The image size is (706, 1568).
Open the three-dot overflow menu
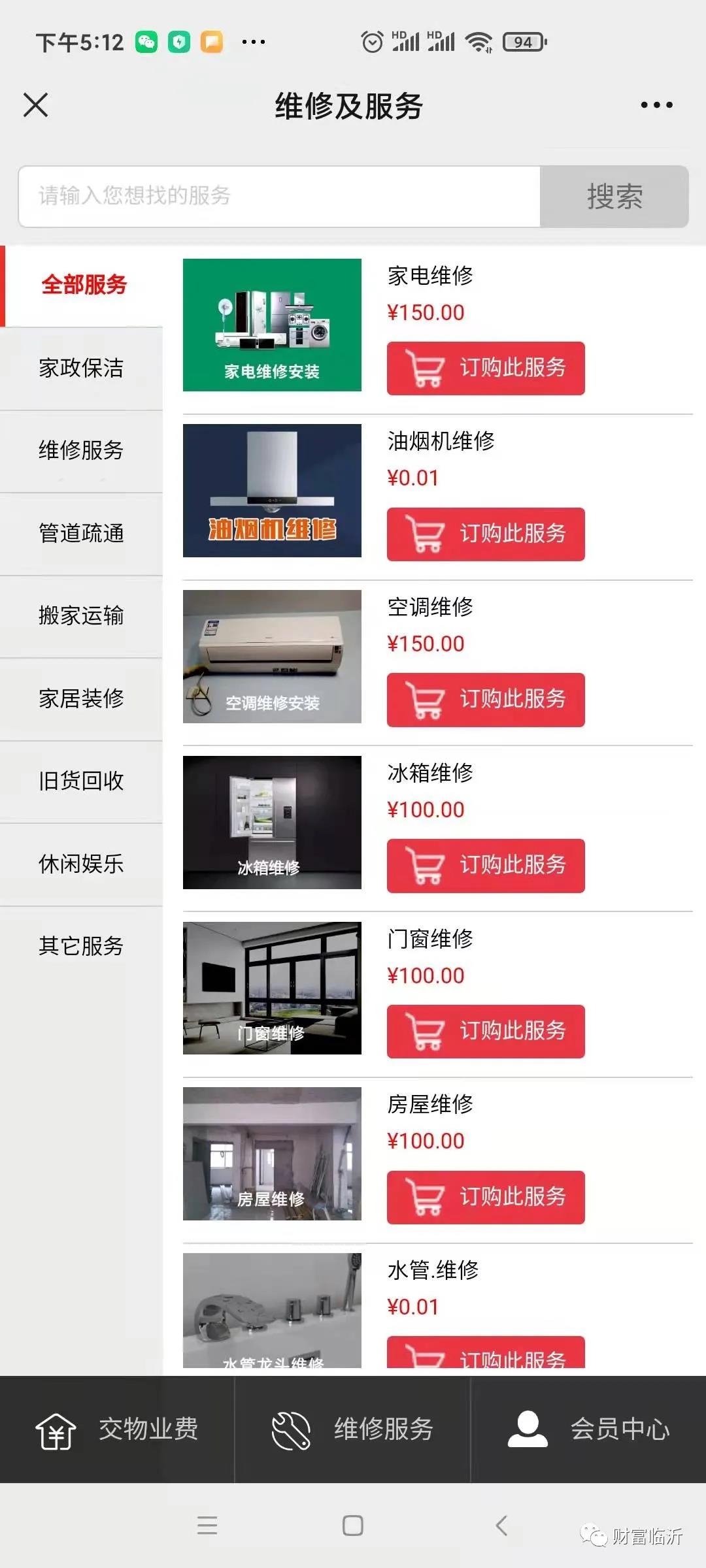coord(656,105)
